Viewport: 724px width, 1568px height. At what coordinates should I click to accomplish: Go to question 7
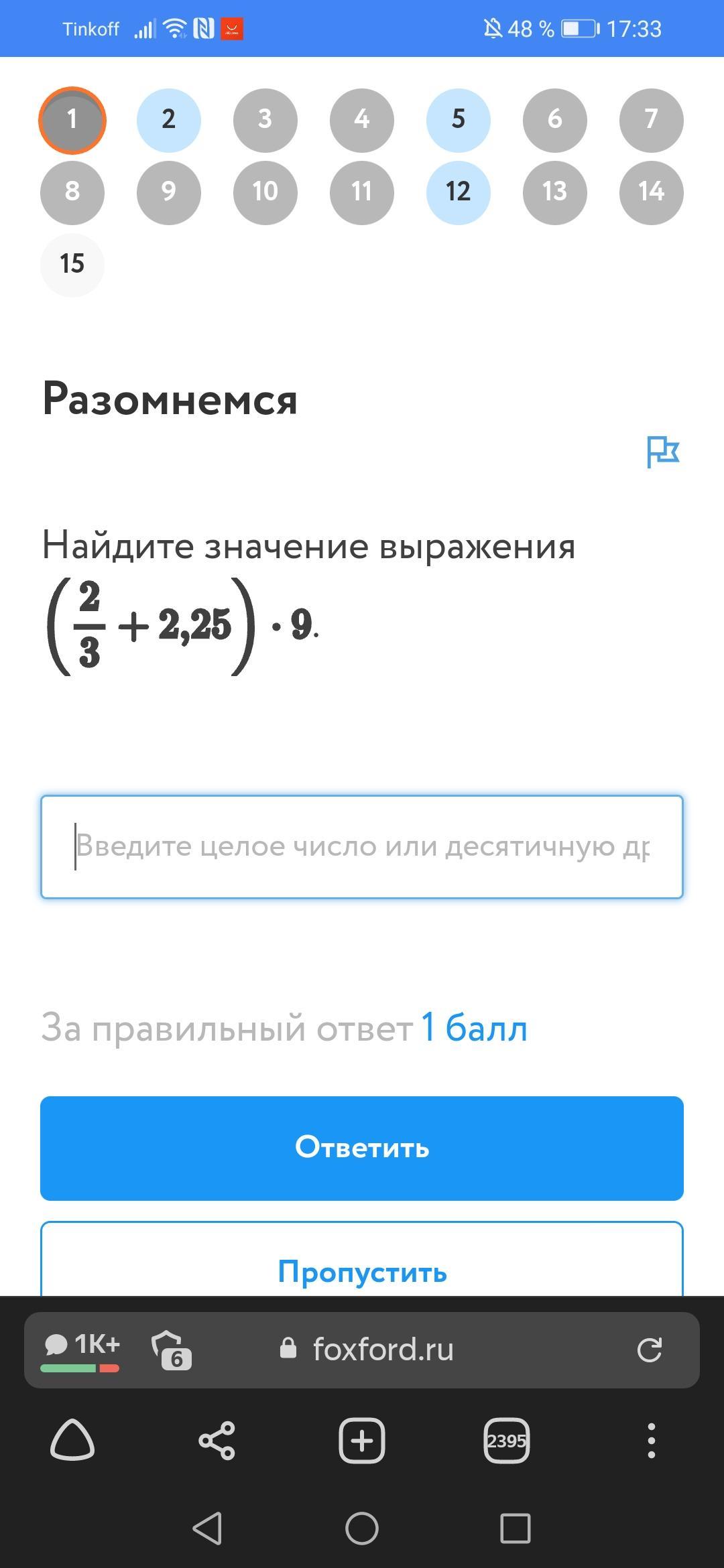(651, 120)
